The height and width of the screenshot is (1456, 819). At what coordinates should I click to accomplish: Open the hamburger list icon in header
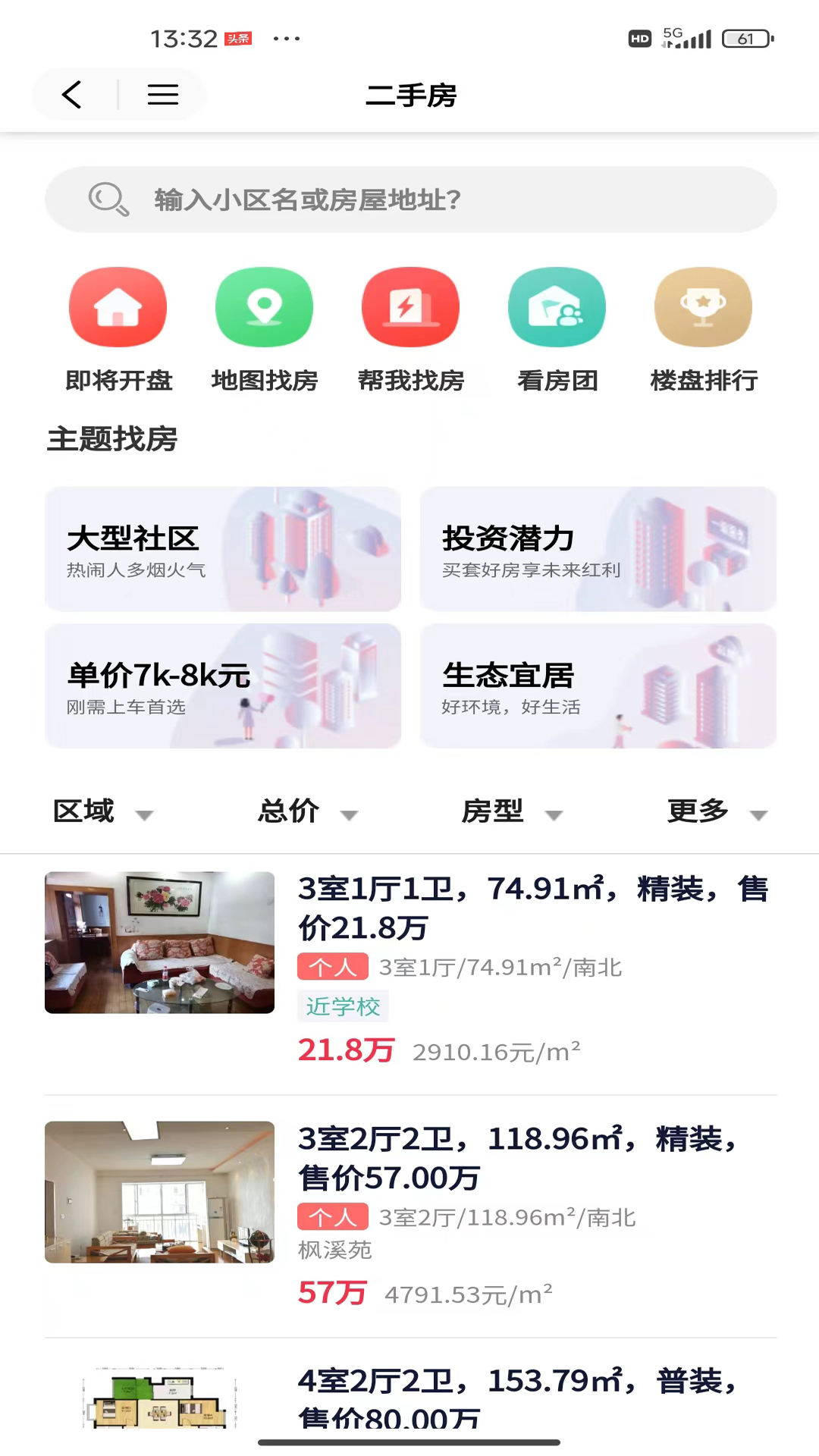point(162,94)
